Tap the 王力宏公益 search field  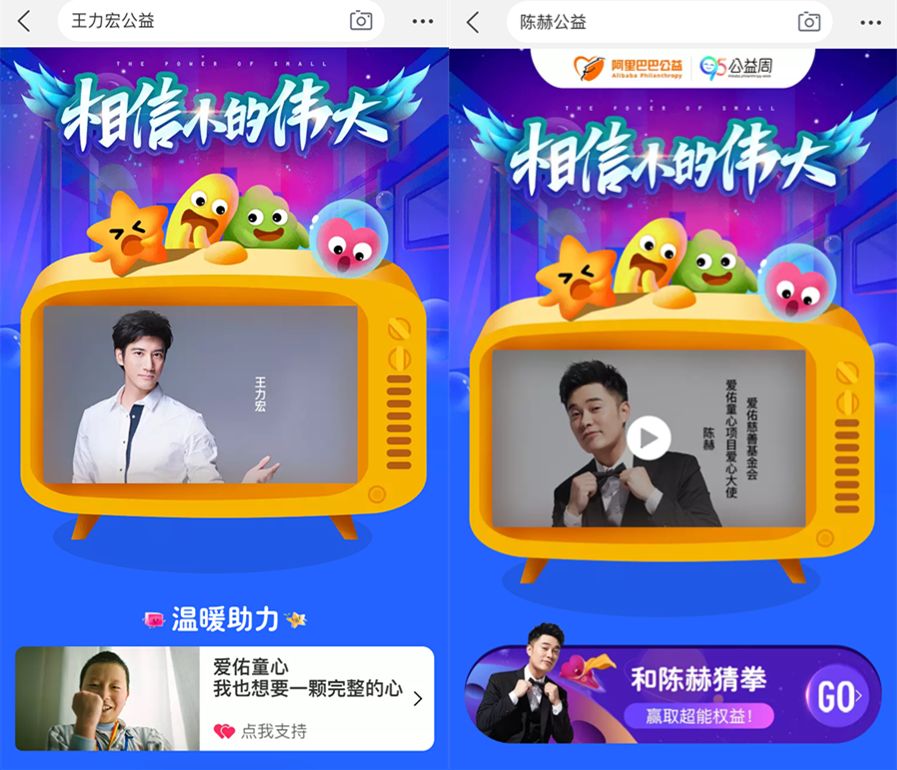click(x=200, y=21)
